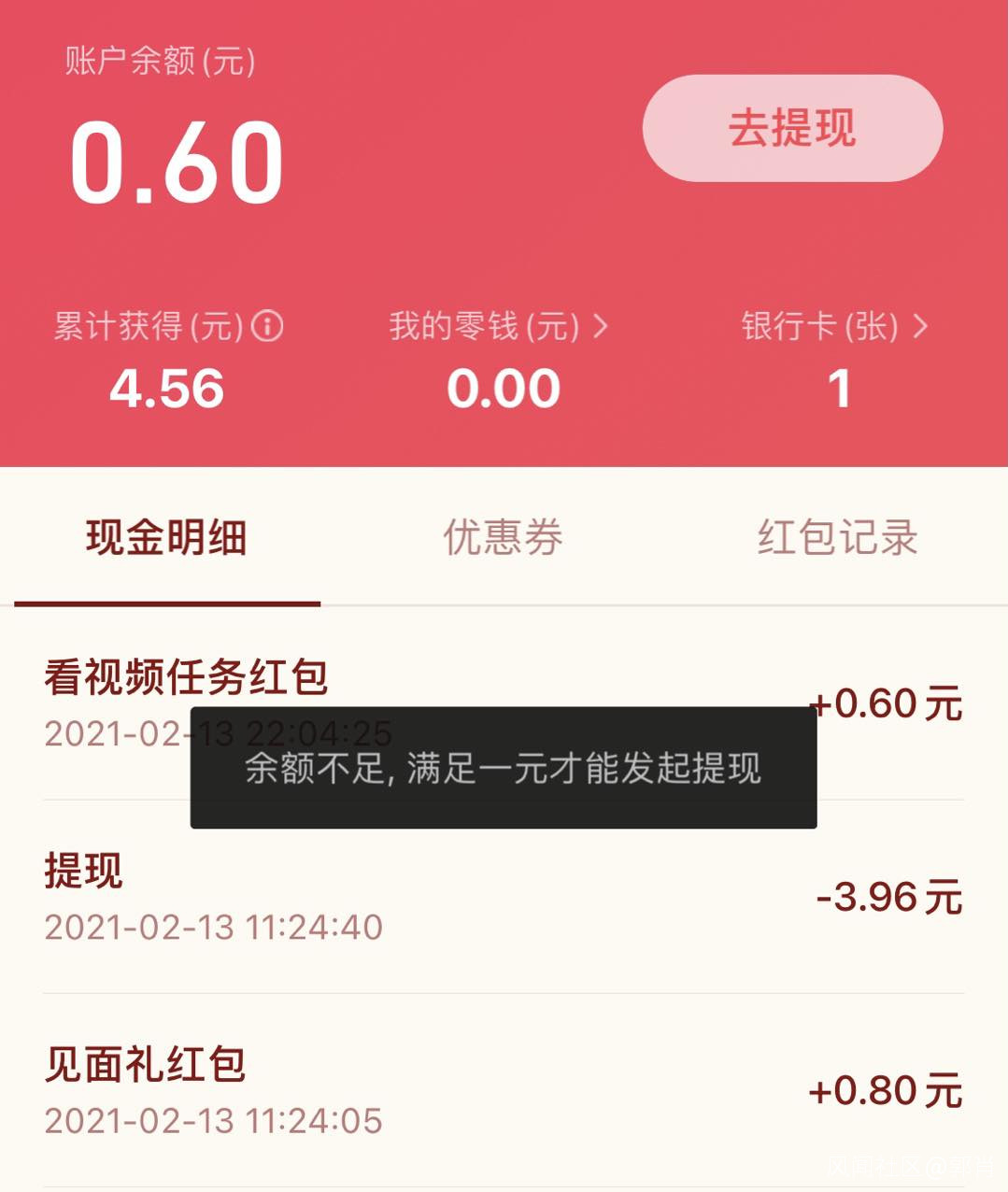
Task: Show info about 累计获得 total earned
Action: [268, 326]
